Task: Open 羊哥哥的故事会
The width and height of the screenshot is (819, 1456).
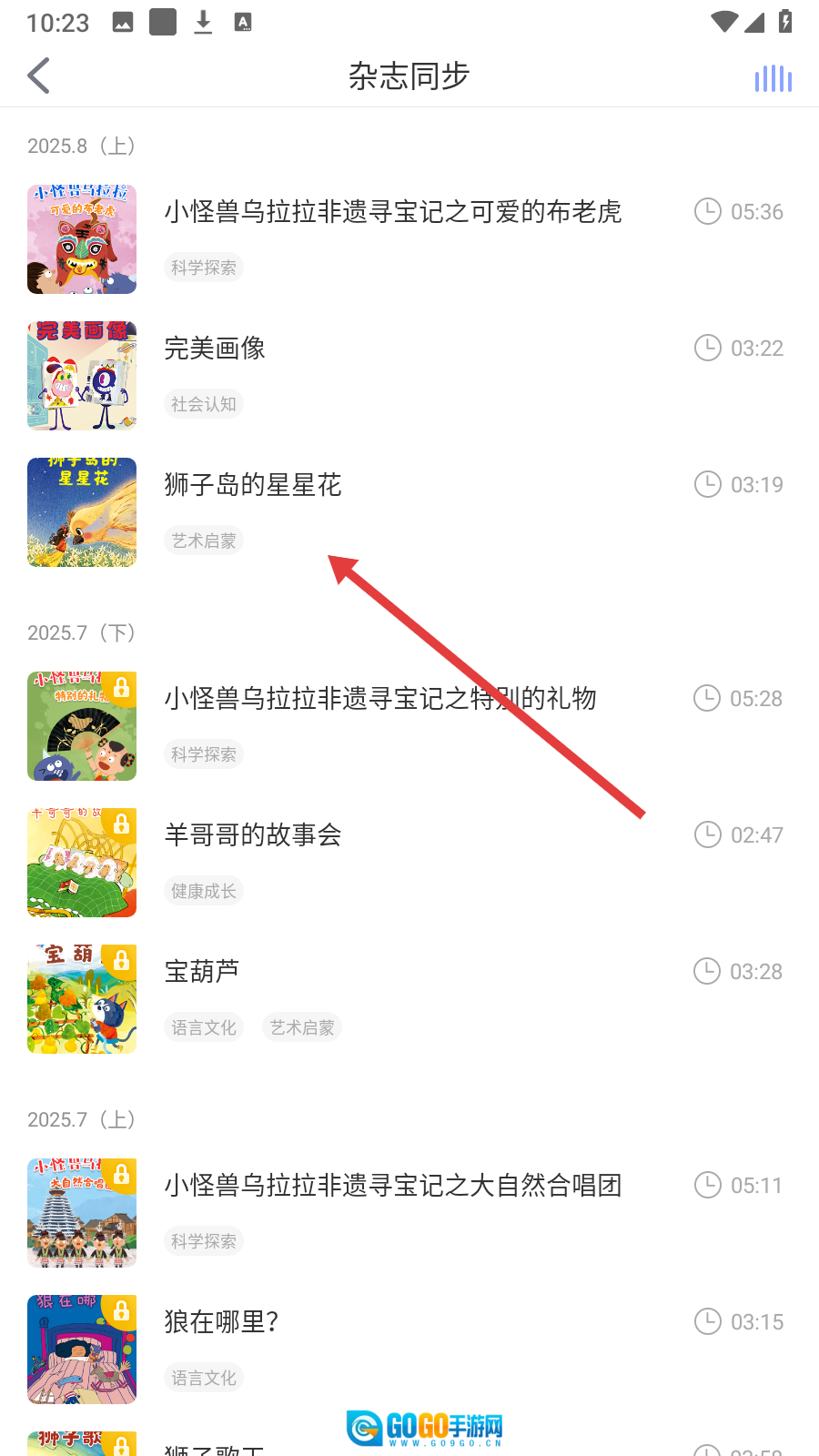Action: pos(253,835)
